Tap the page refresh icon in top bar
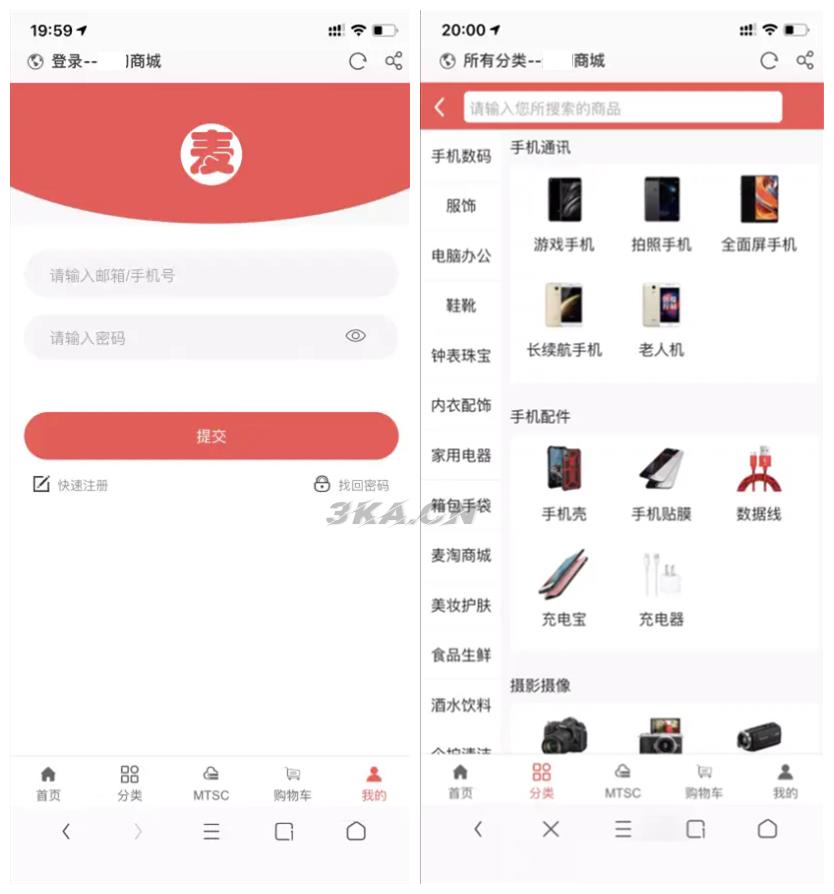The height and width of the screenshot is (894, 834). pos(356,60)
